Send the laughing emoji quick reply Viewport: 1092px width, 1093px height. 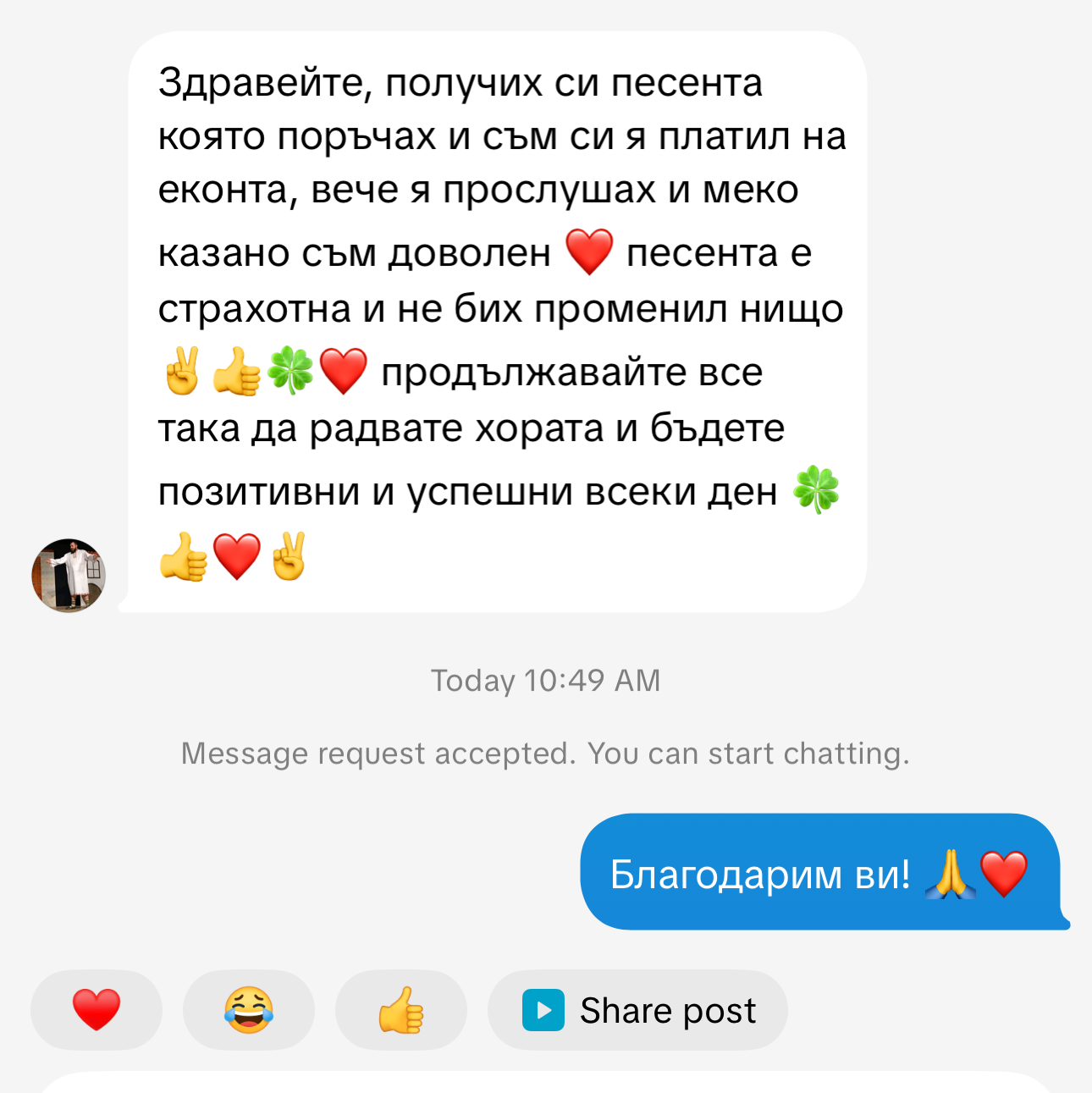(x=249, y=1010)
